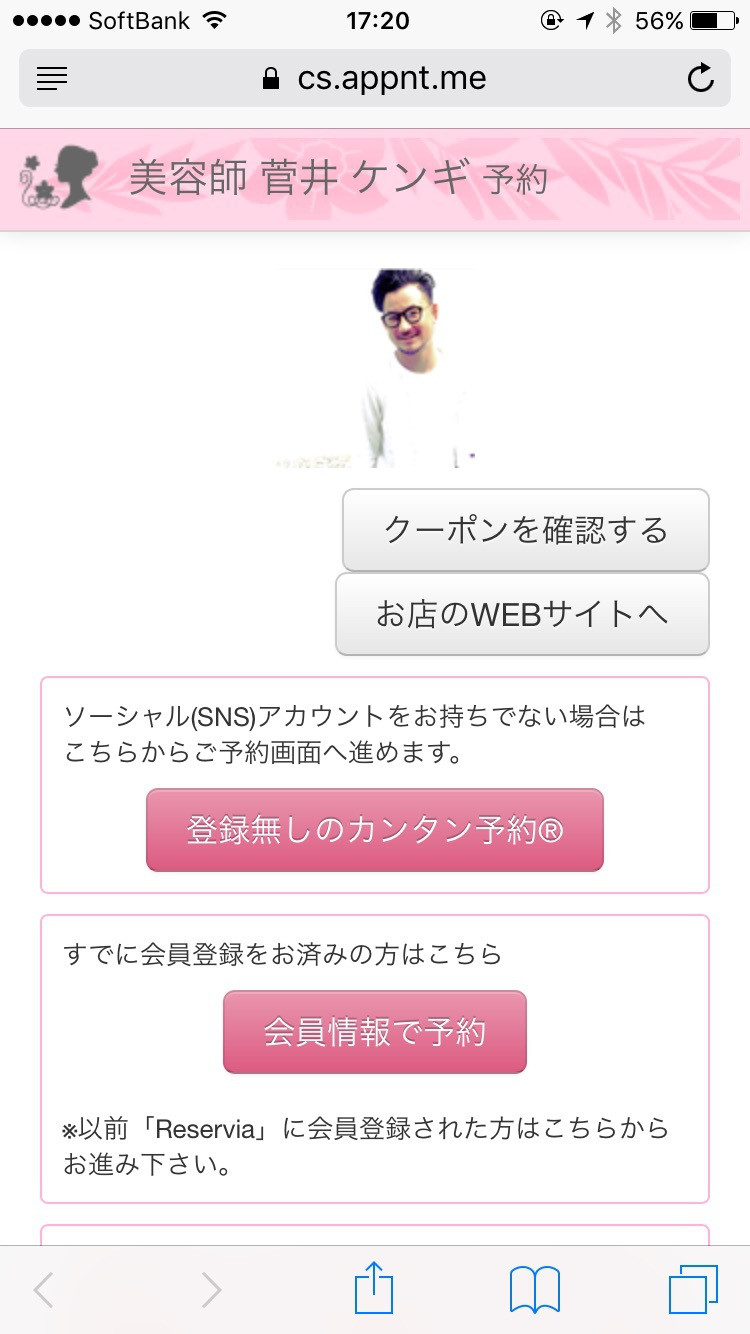Choose 会員情報で予約 button
The height and width of the screenshot is (1334, 750).
(375, 1032)
